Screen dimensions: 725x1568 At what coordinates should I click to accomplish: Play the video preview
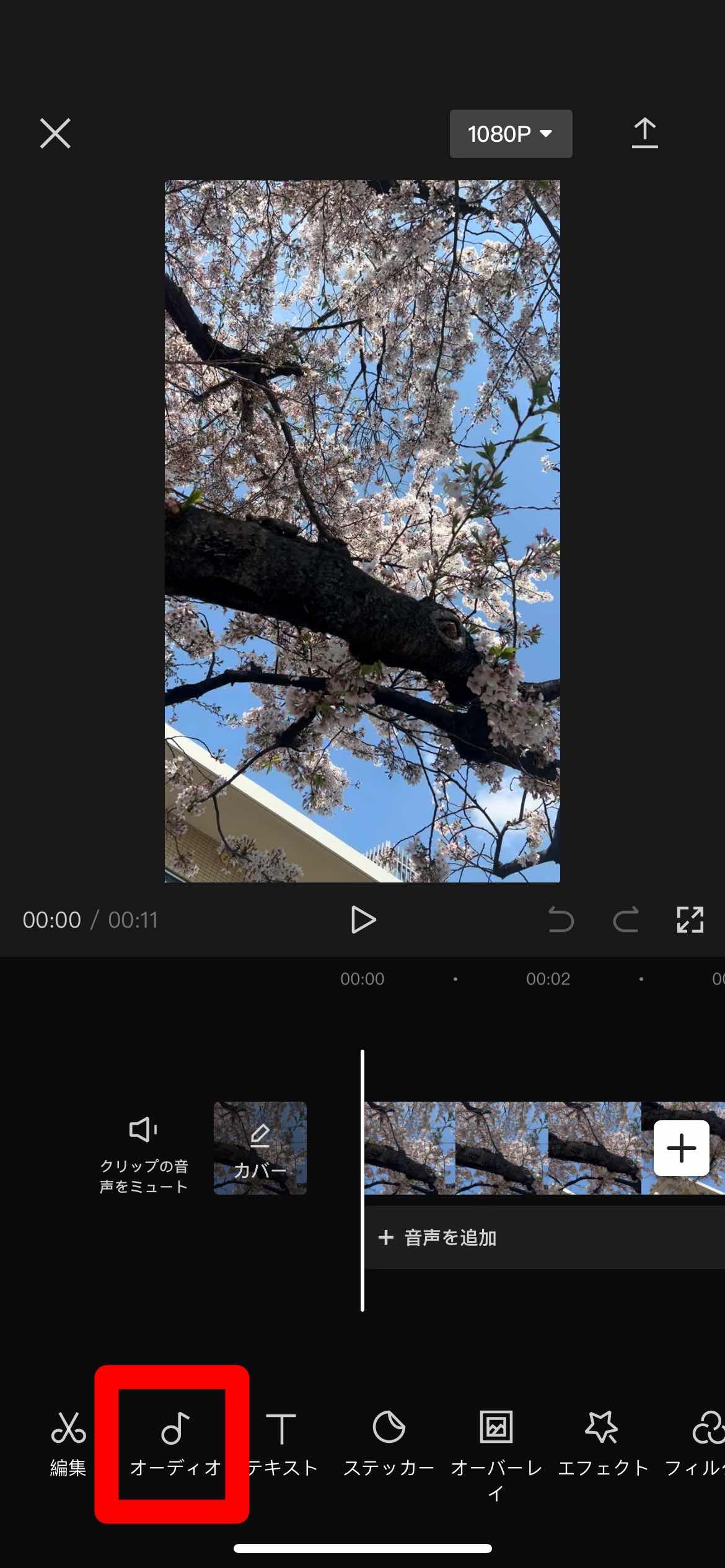(x=362, y=920)
